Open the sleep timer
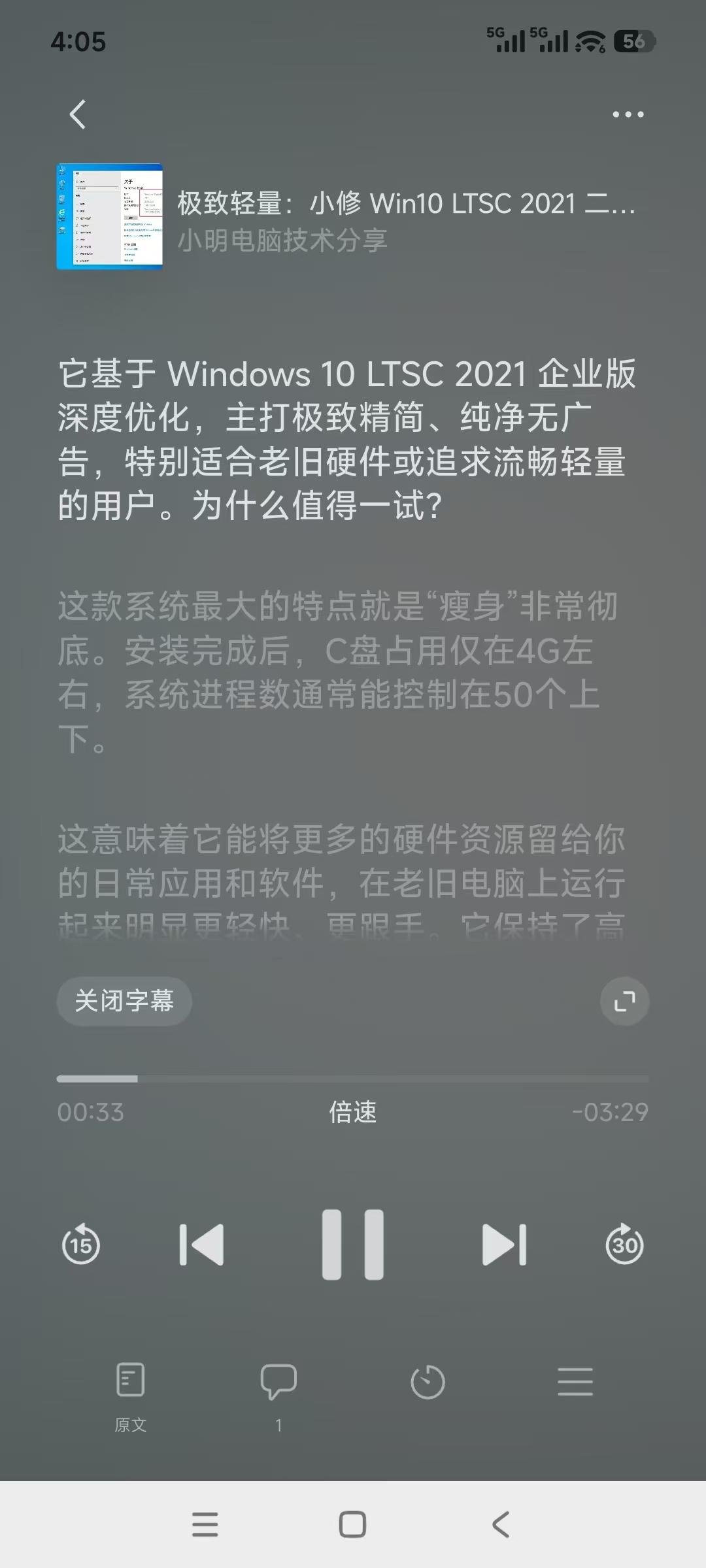706x1568 pixels. (x=428, y=1382)
